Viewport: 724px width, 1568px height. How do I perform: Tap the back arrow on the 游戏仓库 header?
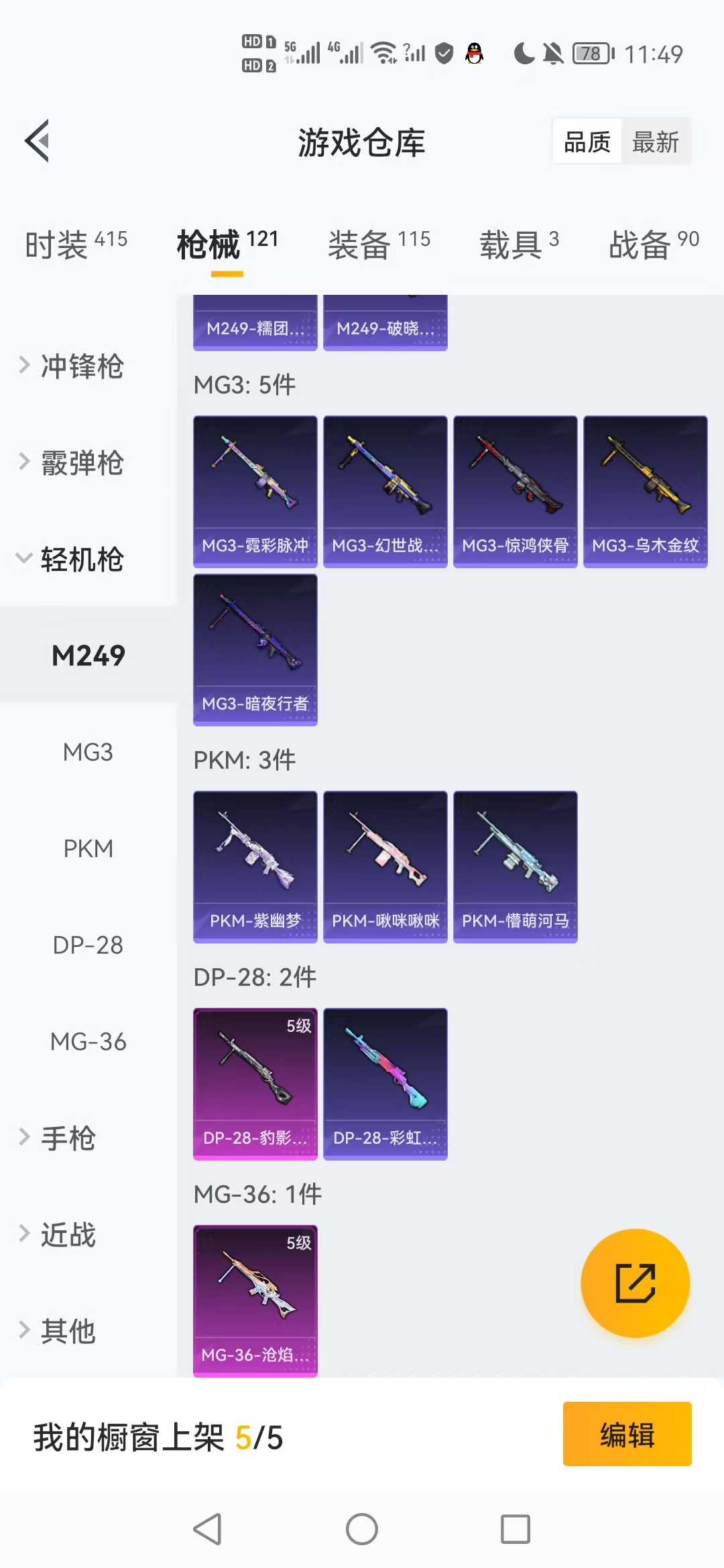(38, 141)
